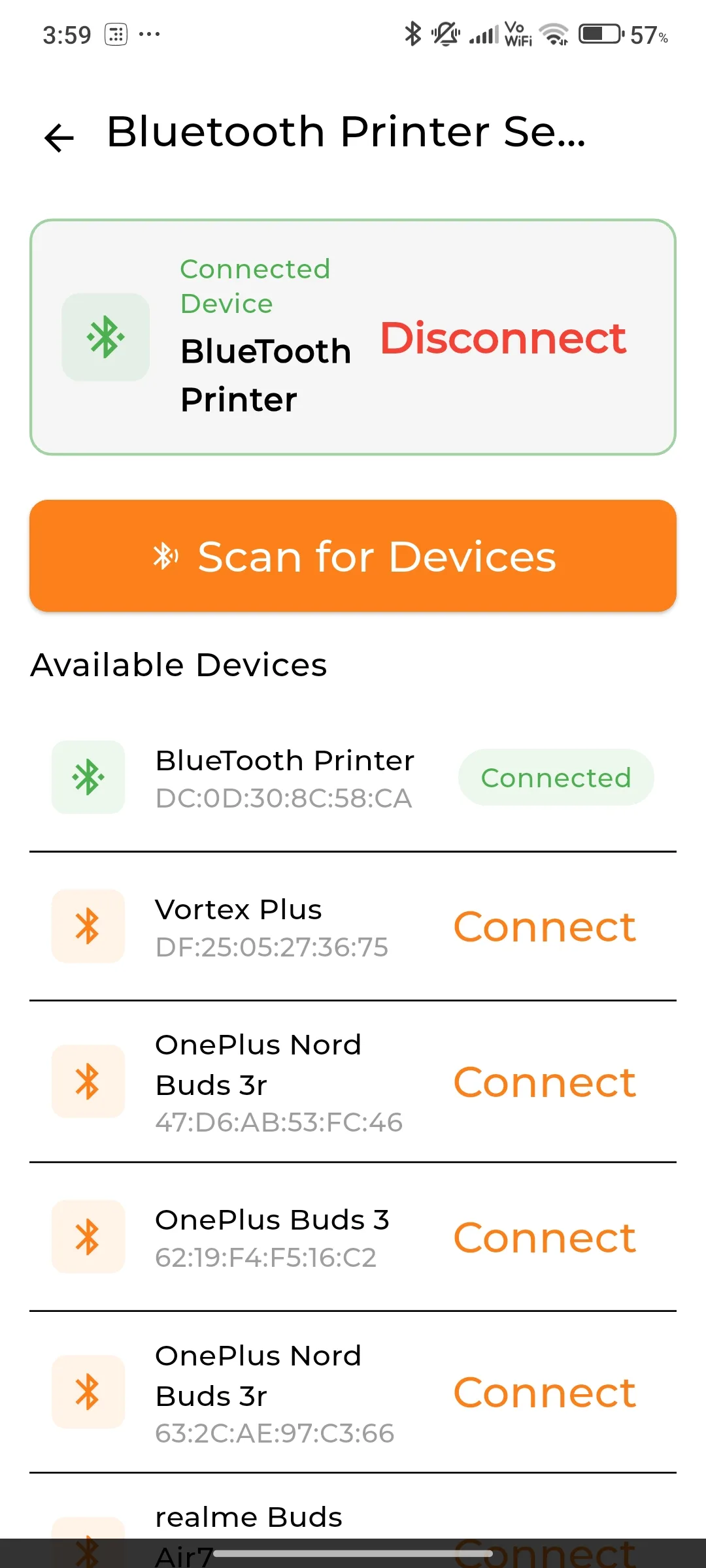The image size is (706, 1568).
Task: Connect to OnePlus Nord Buds 3r 47:D6:AB:53:FC:46
Action: click(544, 1082)
